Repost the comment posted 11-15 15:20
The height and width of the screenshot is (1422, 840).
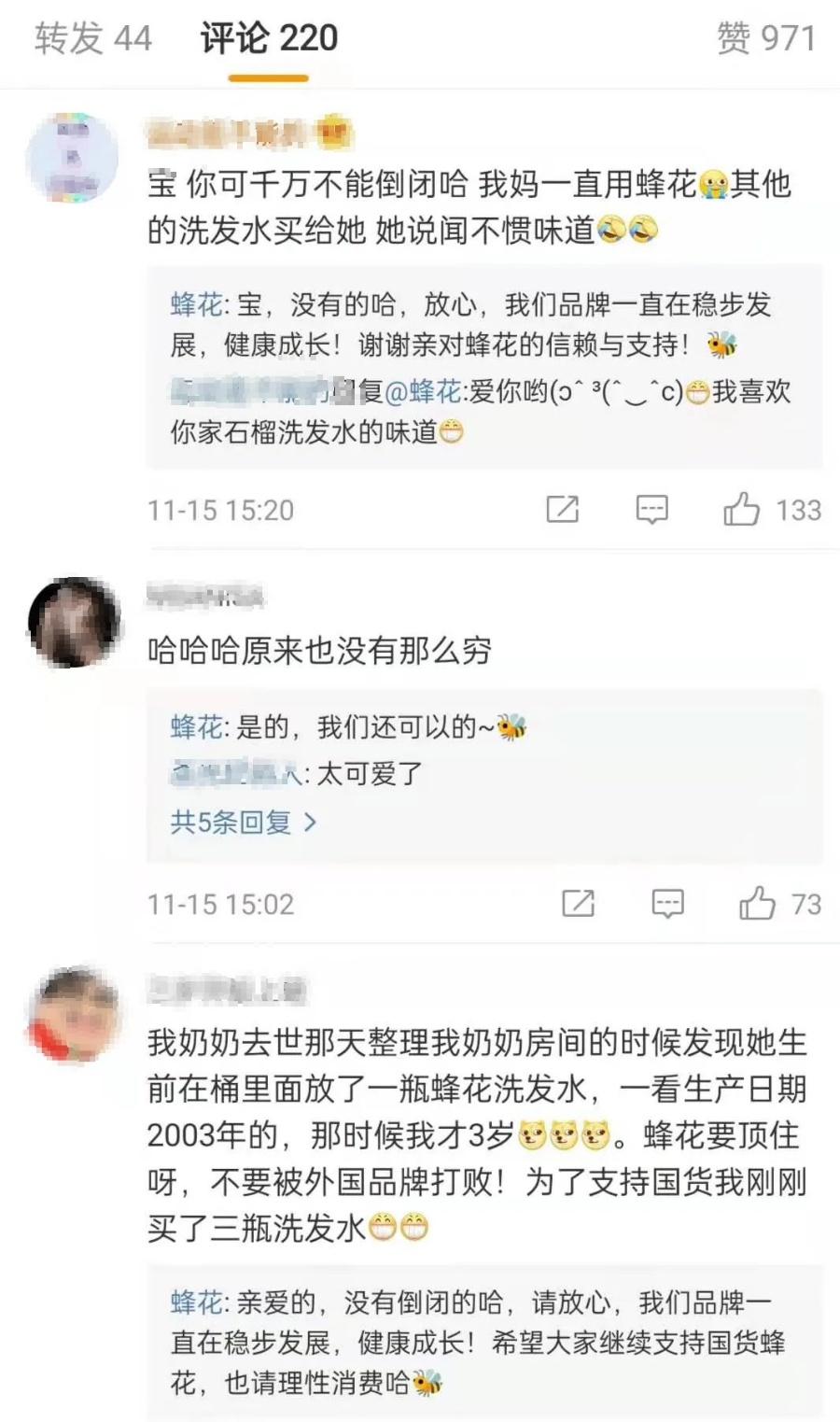pyautogui.click(x=562, y=510)
